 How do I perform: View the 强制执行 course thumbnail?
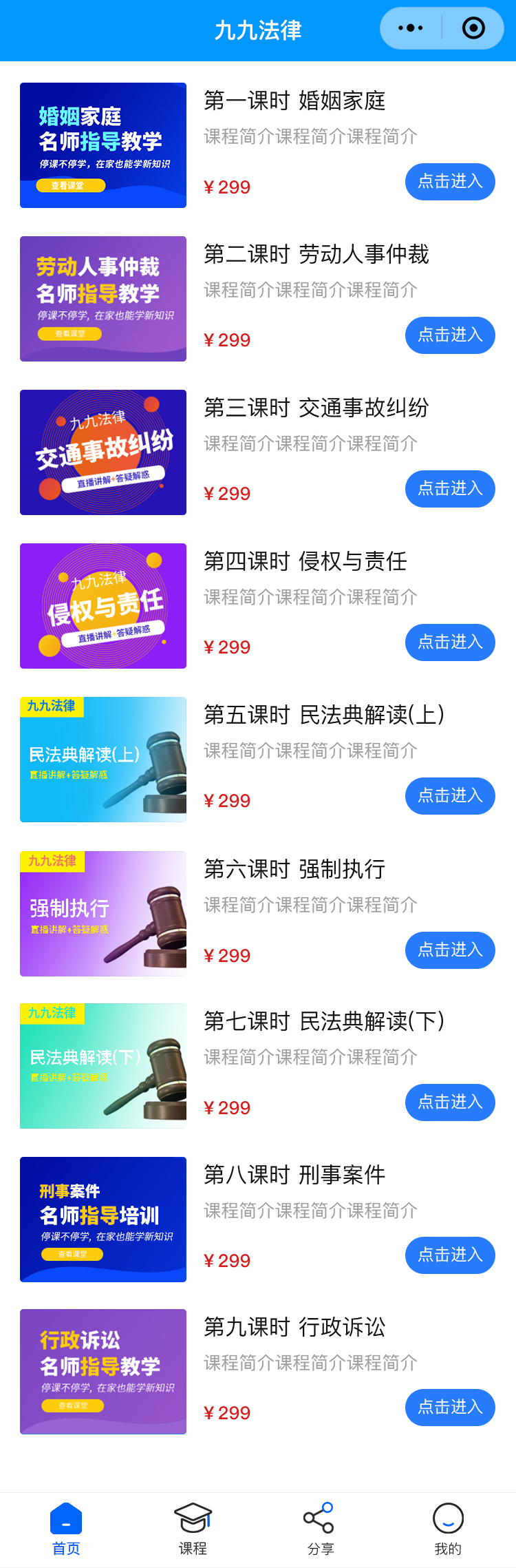[103, 914]
